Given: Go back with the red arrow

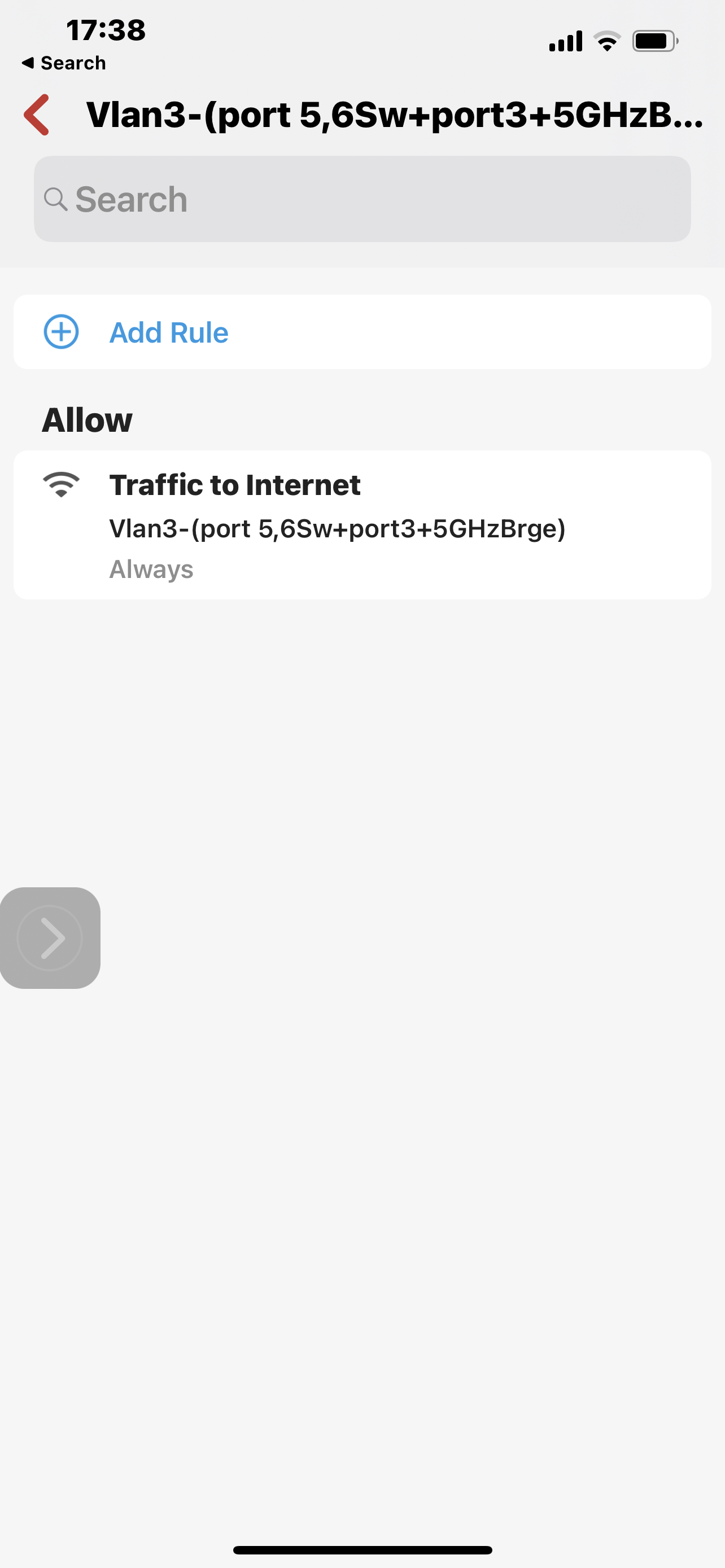Looking at the screenshot, I should [x=37, y=115].
